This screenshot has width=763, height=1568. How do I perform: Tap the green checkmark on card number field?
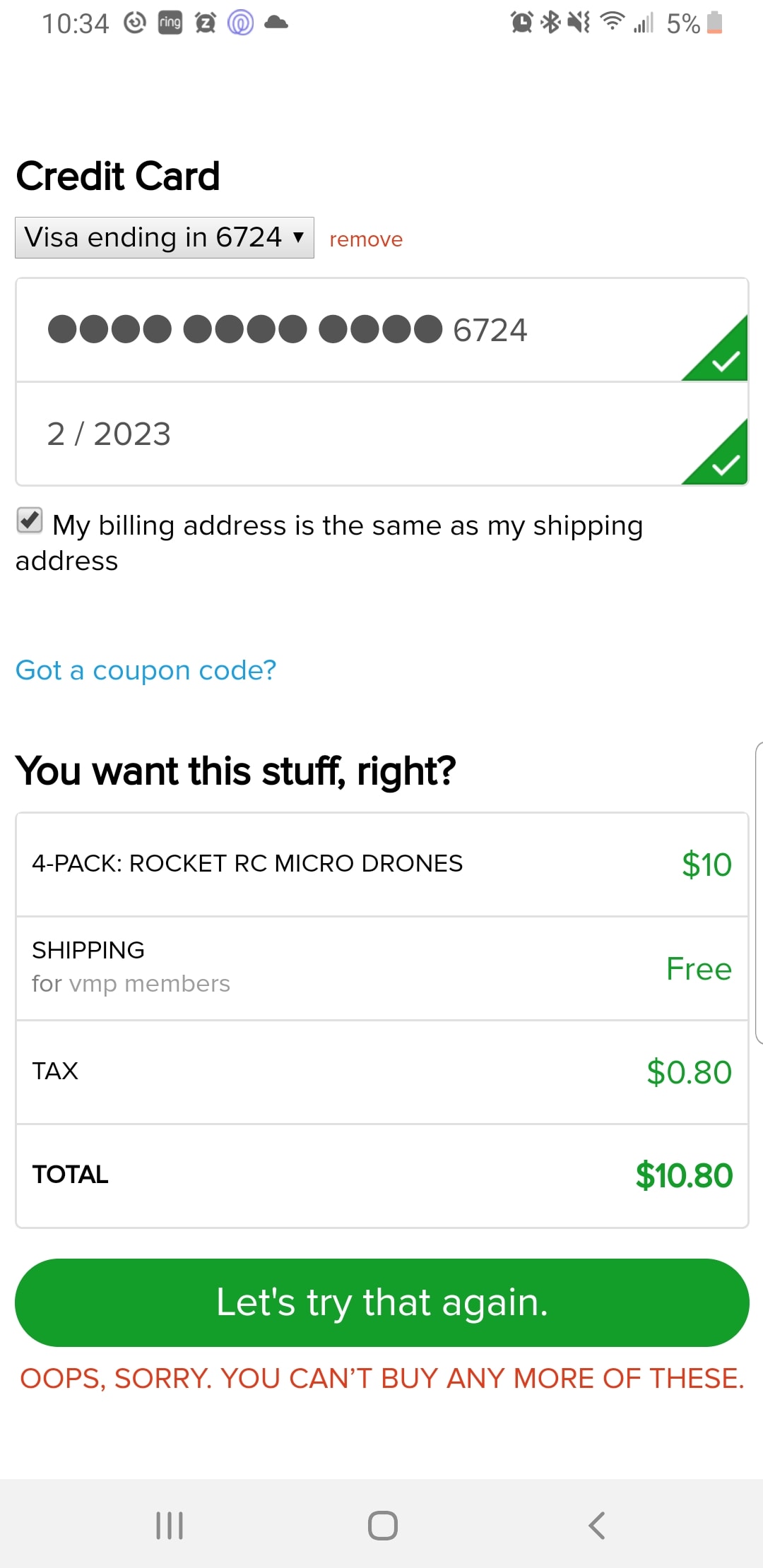point(724,360)
